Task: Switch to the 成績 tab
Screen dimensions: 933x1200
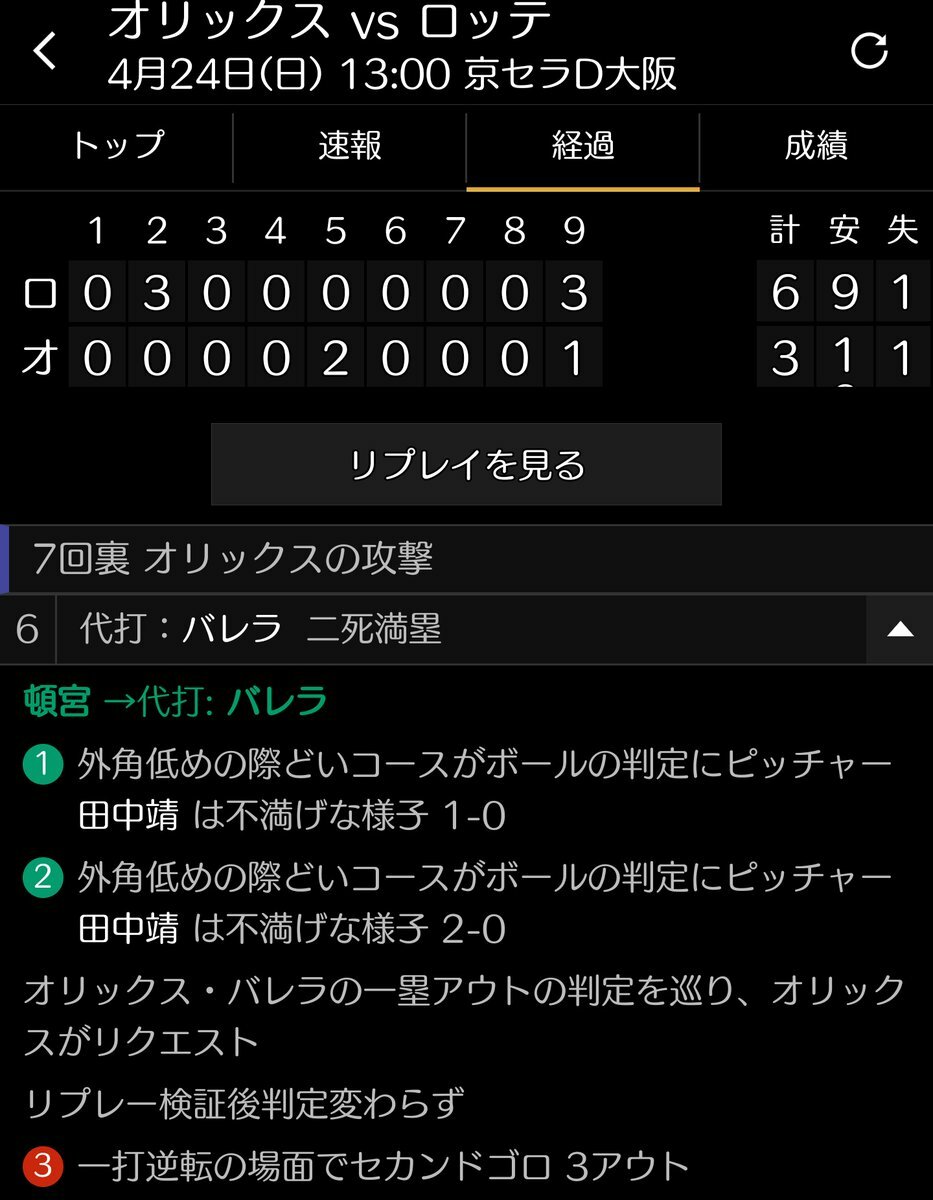Action: click(x=816, y=147)
